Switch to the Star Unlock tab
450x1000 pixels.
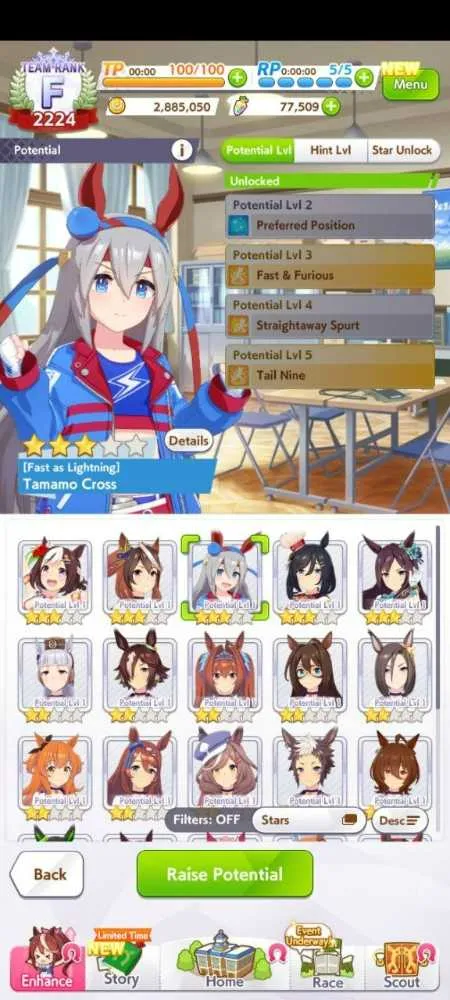pyautogui.click(x=402, y=151)
